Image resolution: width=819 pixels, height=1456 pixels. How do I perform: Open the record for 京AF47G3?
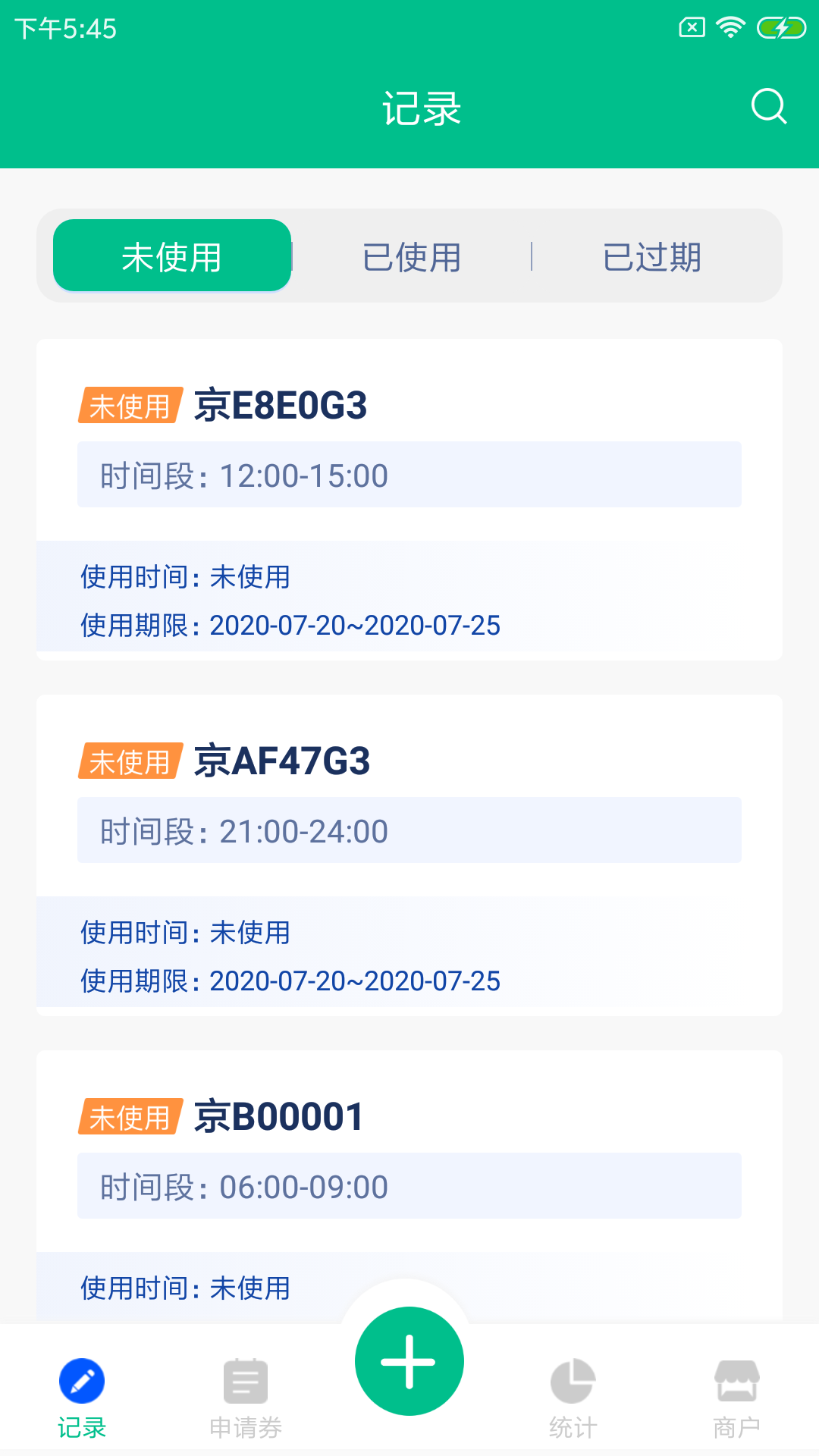pos(409,855)
